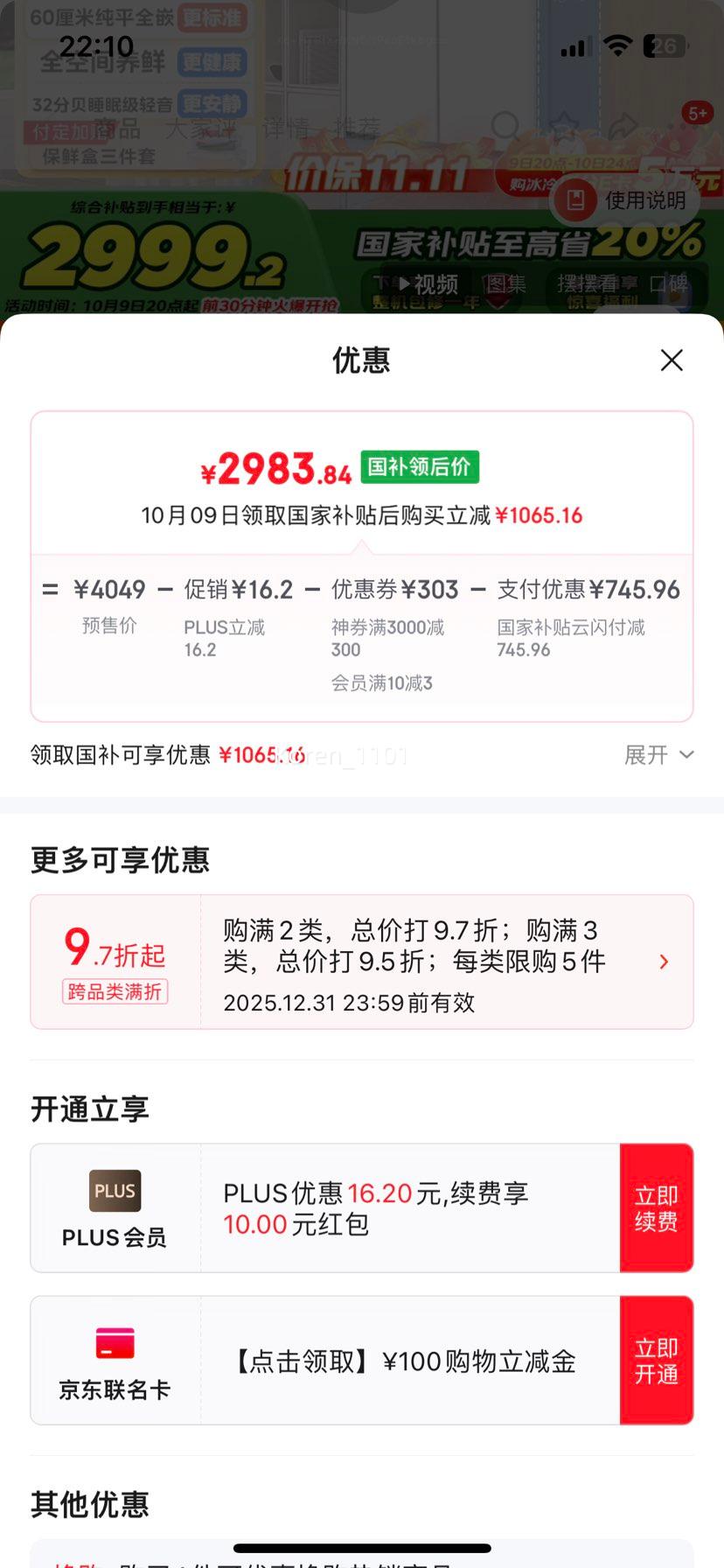
Task: Open the 9.7折起 跨品类满折 offer
Action: coord(361,962)
